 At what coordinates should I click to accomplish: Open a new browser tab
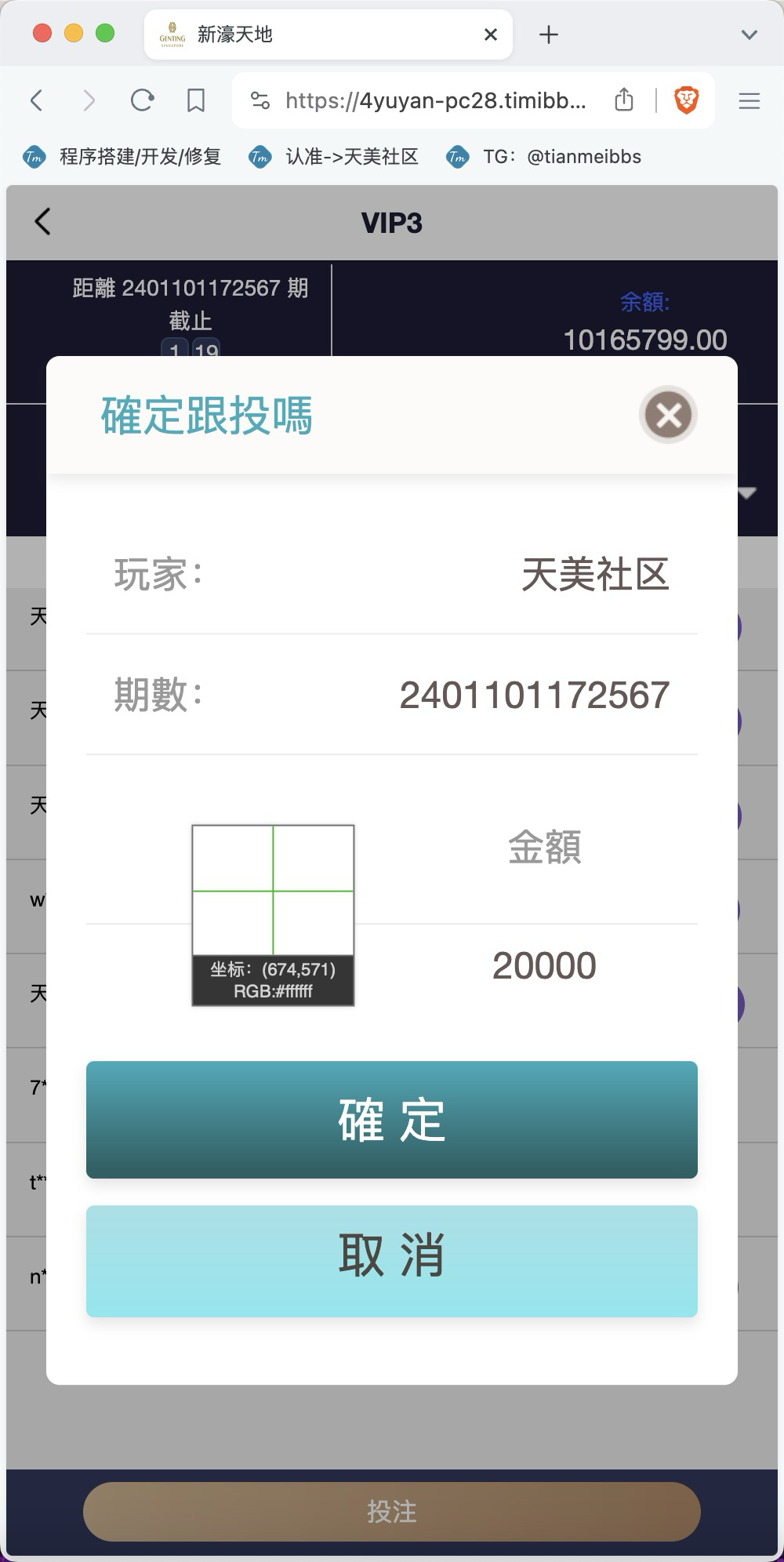pyautogui.click(x=549, y=35)
